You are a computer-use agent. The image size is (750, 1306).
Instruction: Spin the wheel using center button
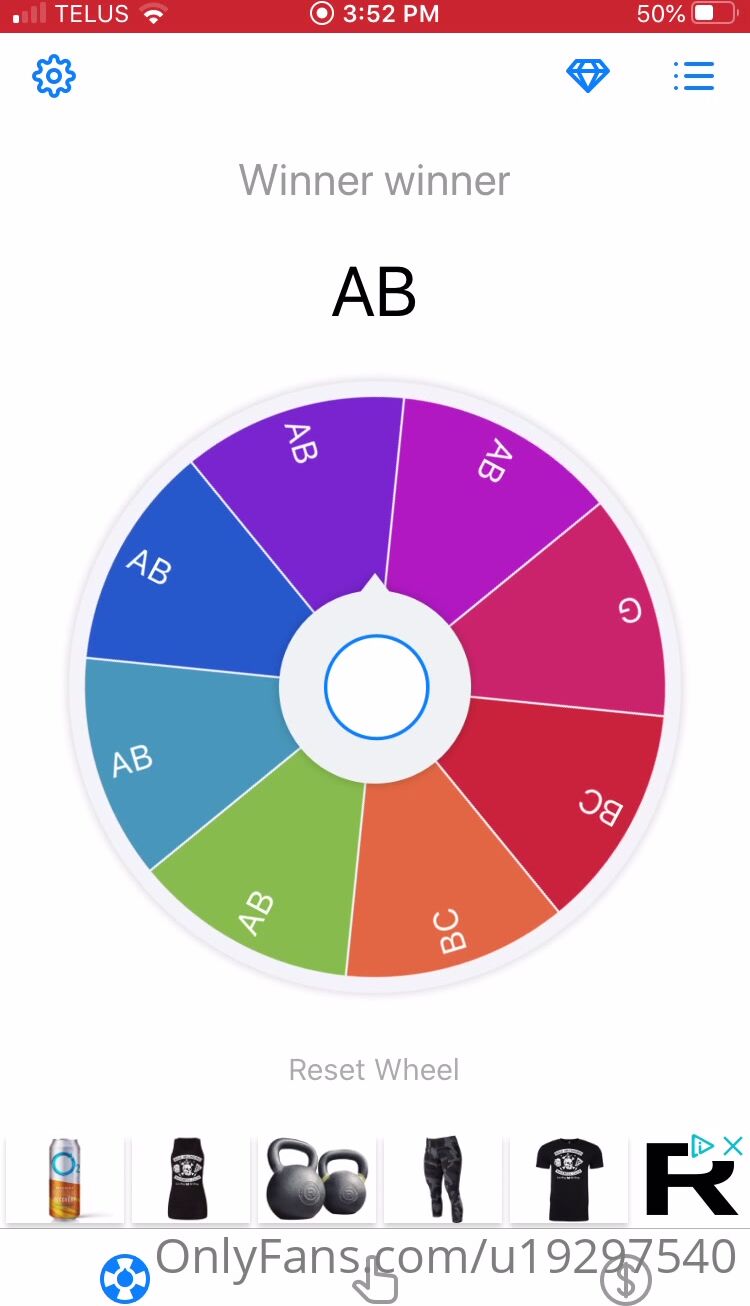click(376, 687)
